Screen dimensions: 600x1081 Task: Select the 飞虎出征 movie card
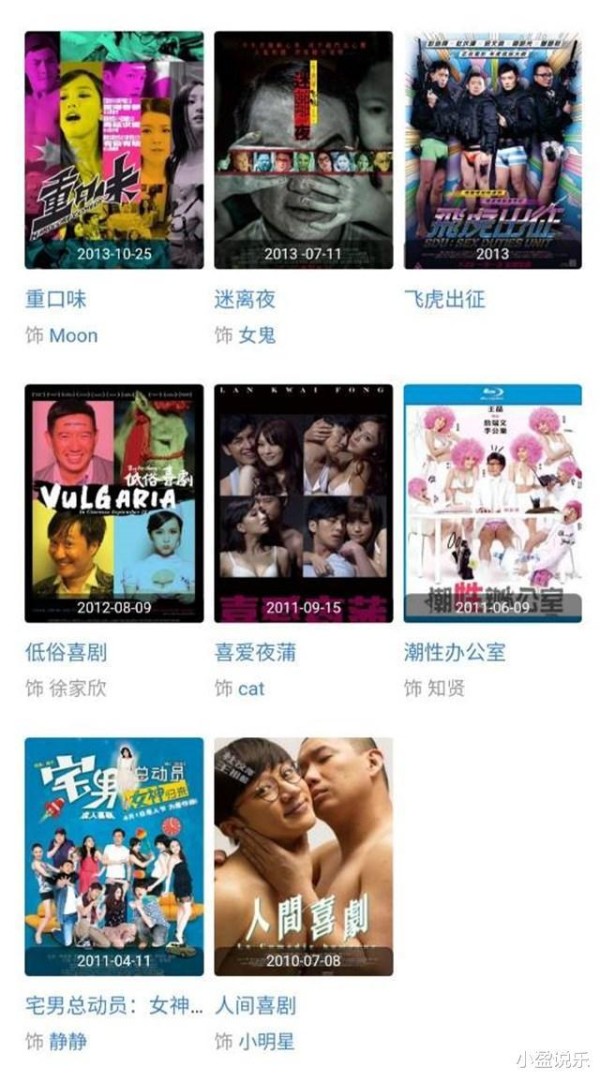(492, 150)
